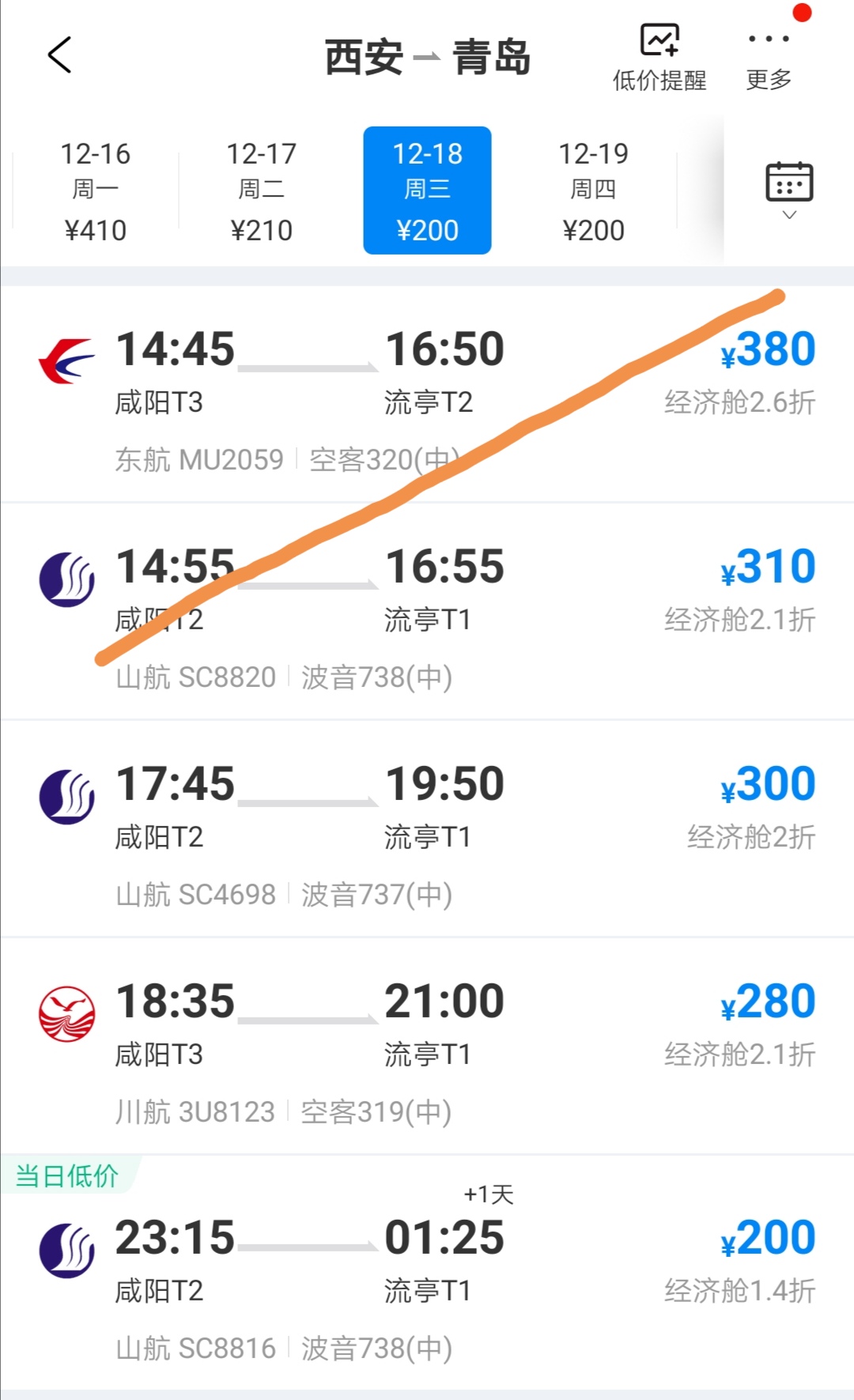The image size is (854, 1400).
Task: Open the 更多 more menu
Action: [769, 57]
